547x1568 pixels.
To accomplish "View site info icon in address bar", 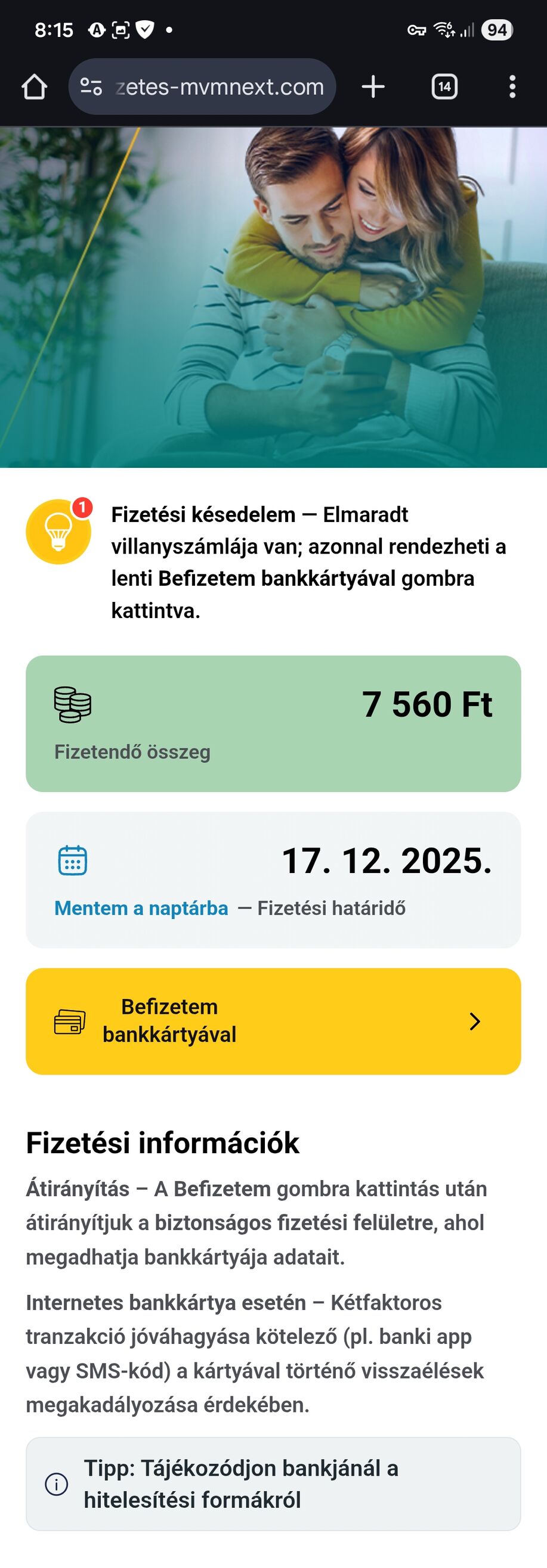I will [91, 87].
